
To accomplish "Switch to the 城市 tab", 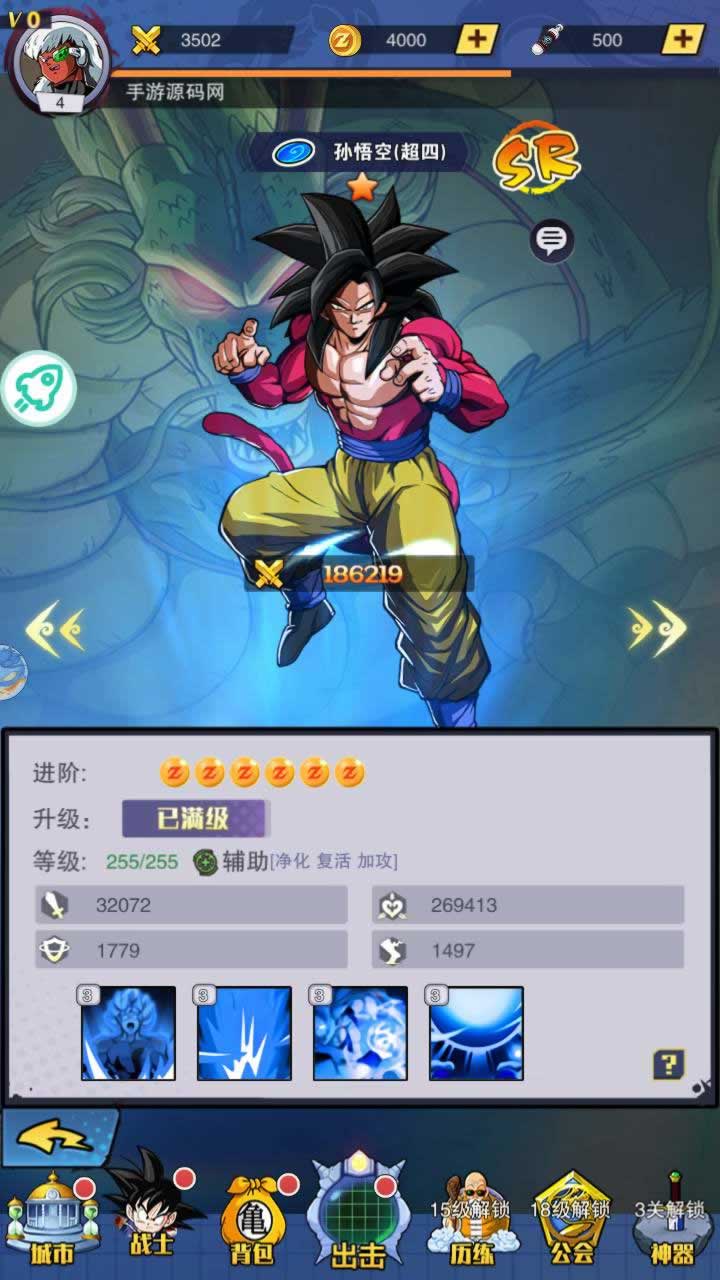I will click(53, 1222).
